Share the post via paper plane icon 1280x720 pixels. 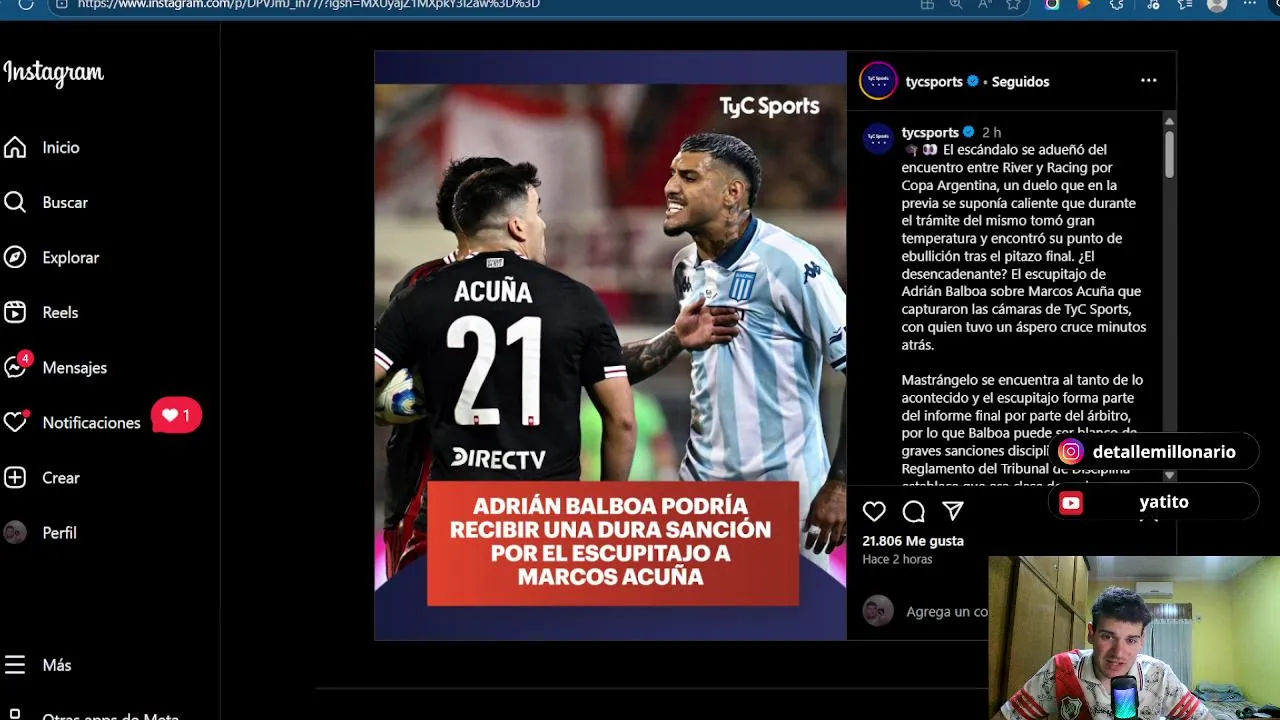point(953,511)
